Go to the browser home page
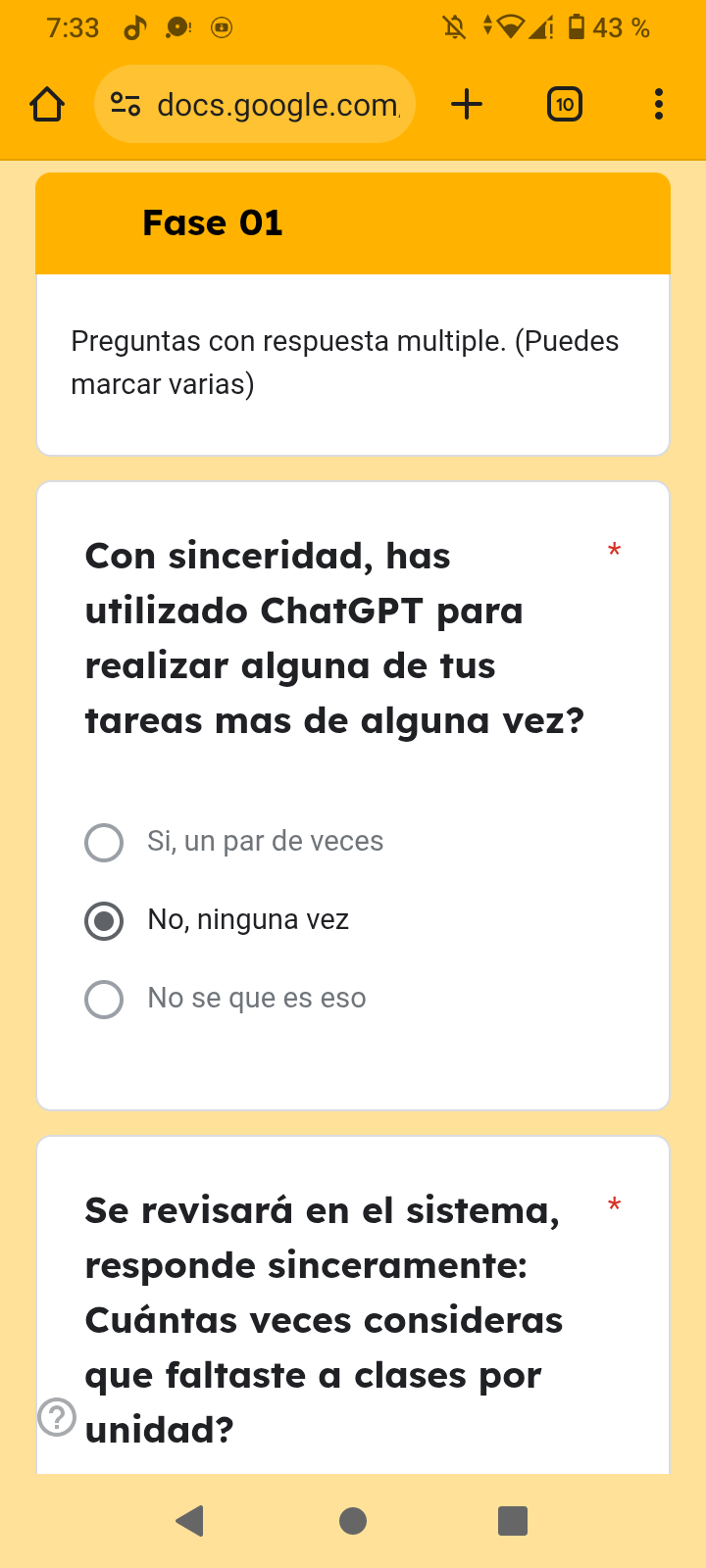The height and width of the screenshot is (1568, 706). click(x=47, y=105)
